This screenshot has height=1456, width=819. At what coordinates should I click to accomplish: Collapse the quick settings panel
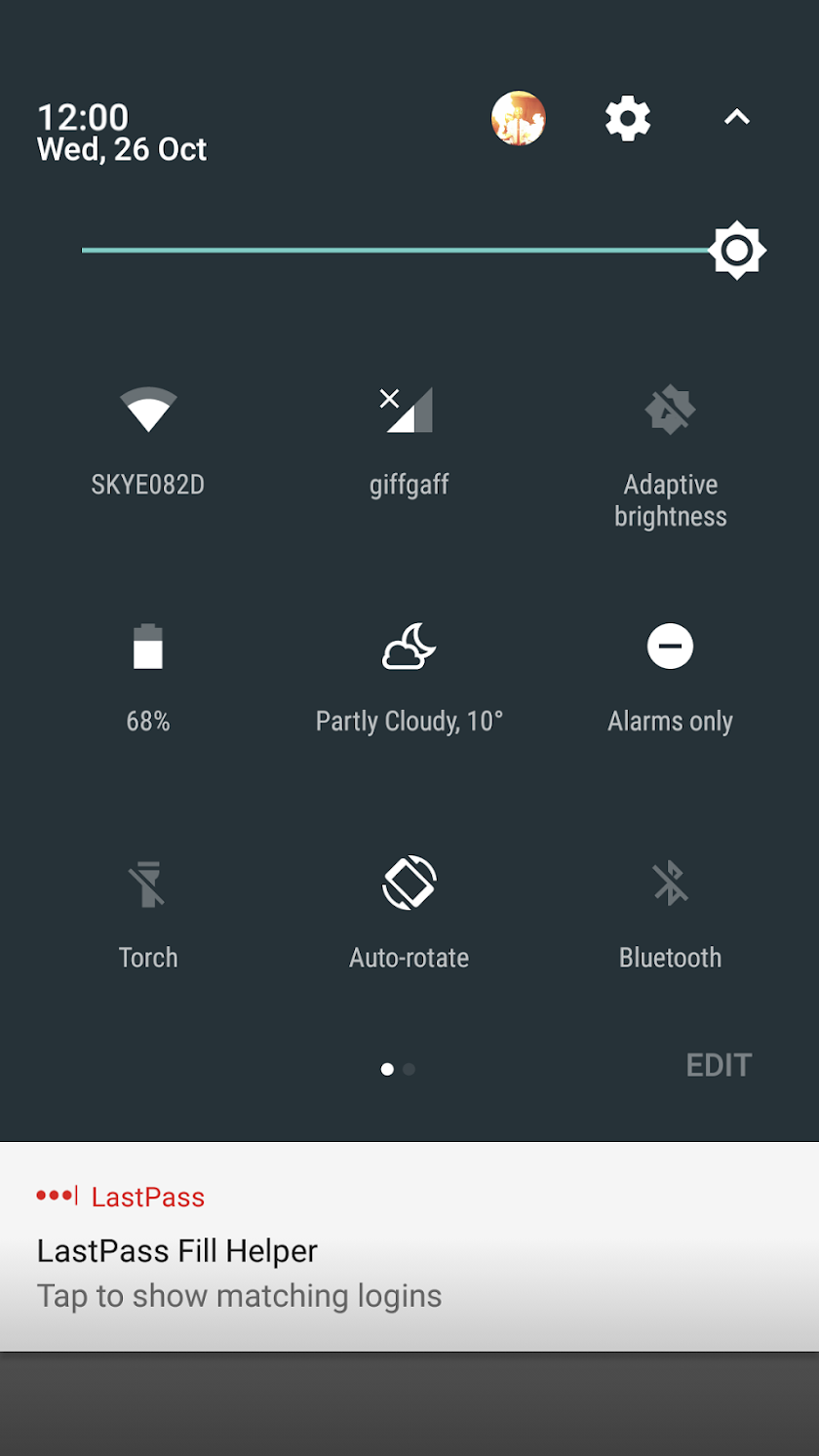(x=737, y=118)
